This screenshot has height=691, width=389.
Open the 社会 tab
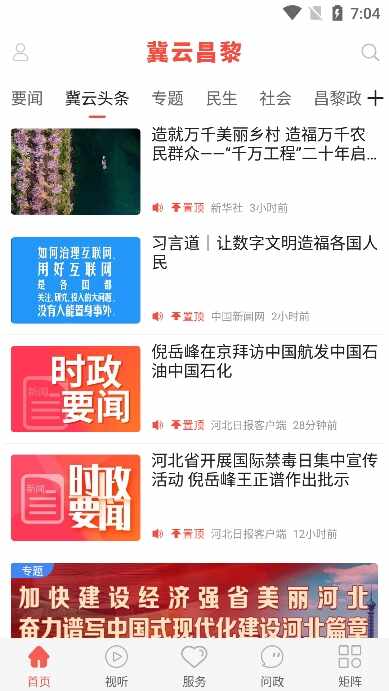click(275, 98)
